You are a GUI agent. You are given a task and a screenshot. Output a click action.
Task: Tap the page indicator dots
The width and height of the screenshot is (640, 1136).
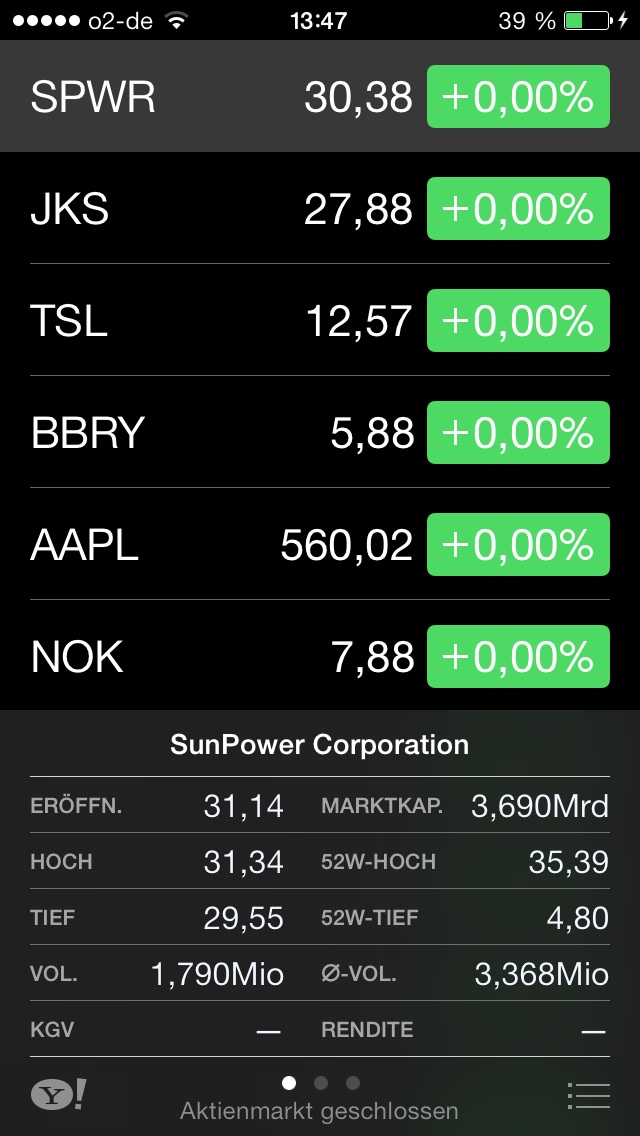(320, 1082)
